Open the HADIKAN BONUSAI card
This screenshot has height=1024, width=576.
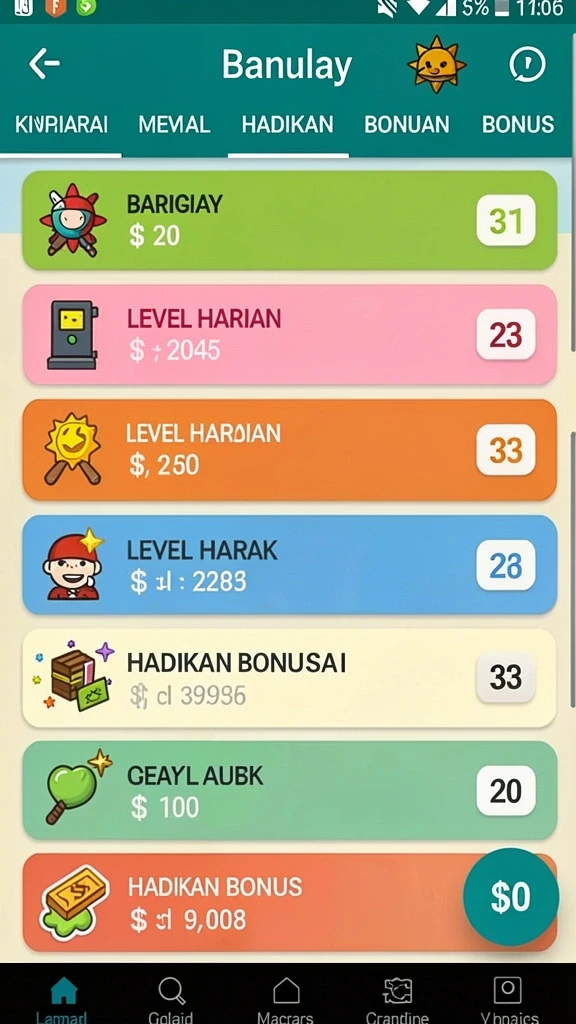point(290,678)
